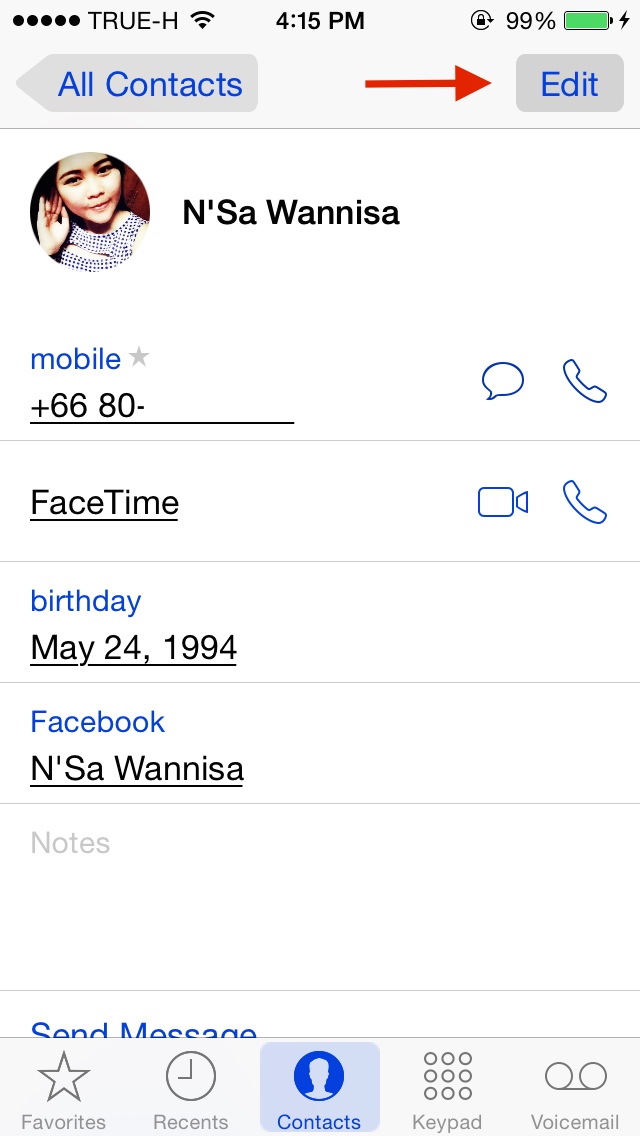Screen dimensions: 640x1136
Task: Start a FaceTime audio call
Action: pyautogui.click(x=585, y=502)
